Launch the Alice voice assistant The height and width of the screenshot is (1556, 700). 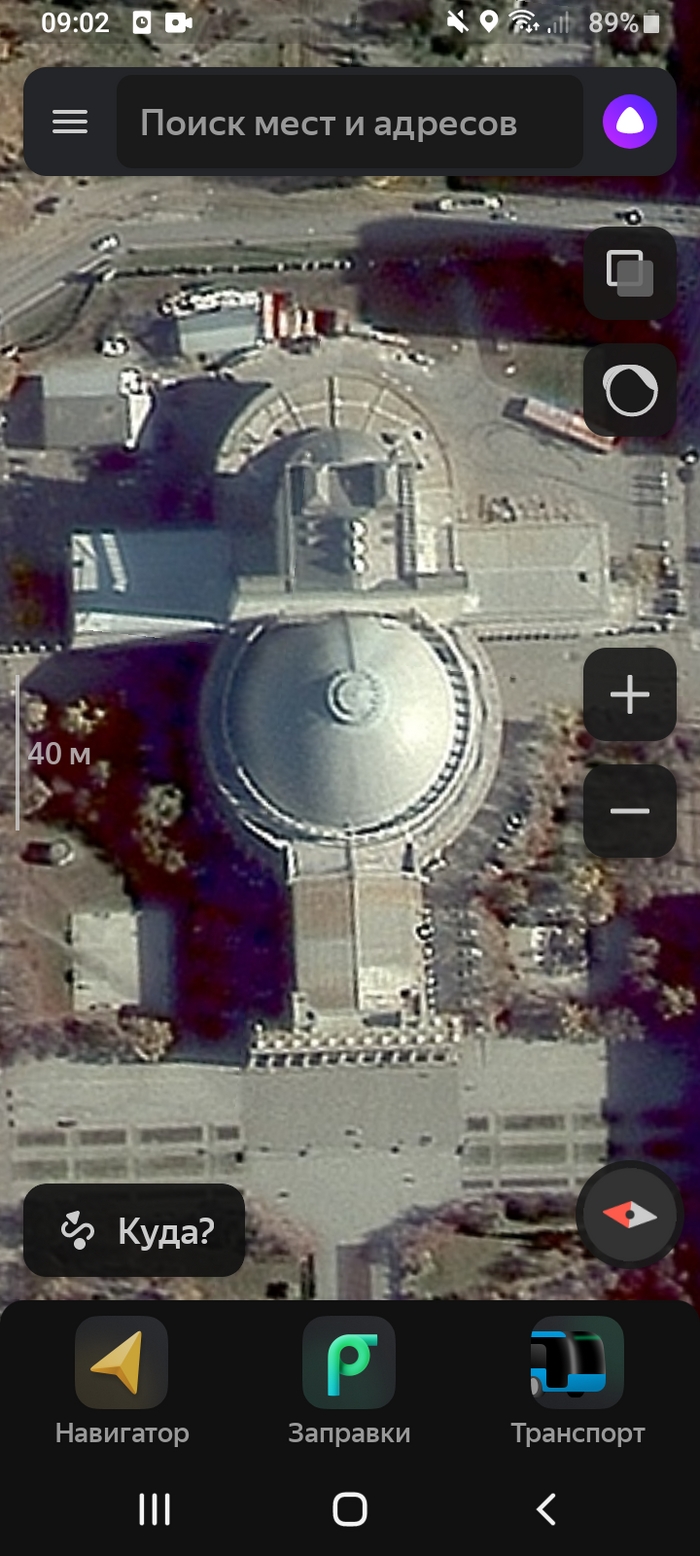point(629,123)
